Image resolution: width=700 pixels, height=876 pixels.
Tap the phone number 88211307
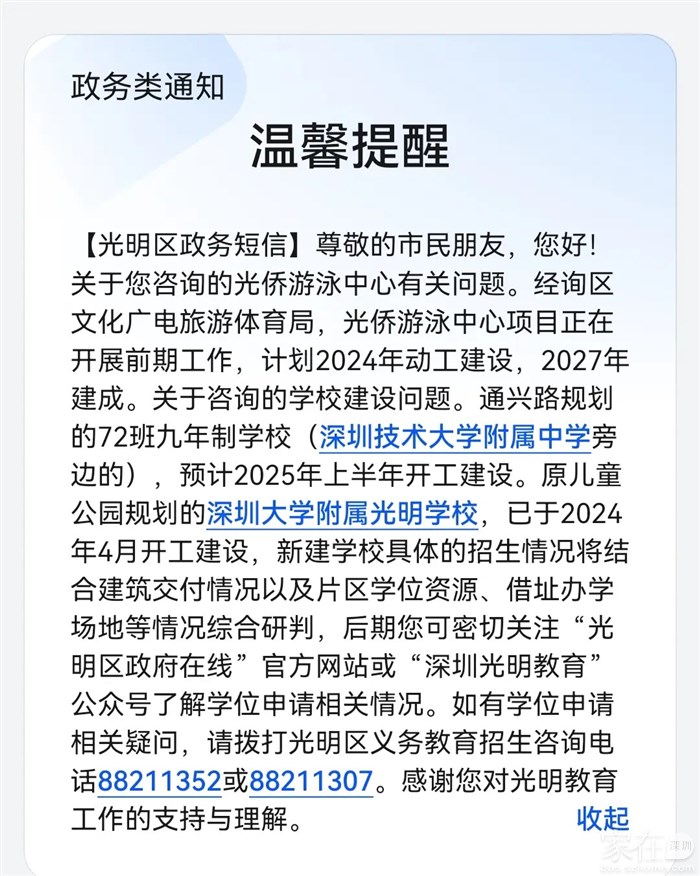[x=311, y=780]
